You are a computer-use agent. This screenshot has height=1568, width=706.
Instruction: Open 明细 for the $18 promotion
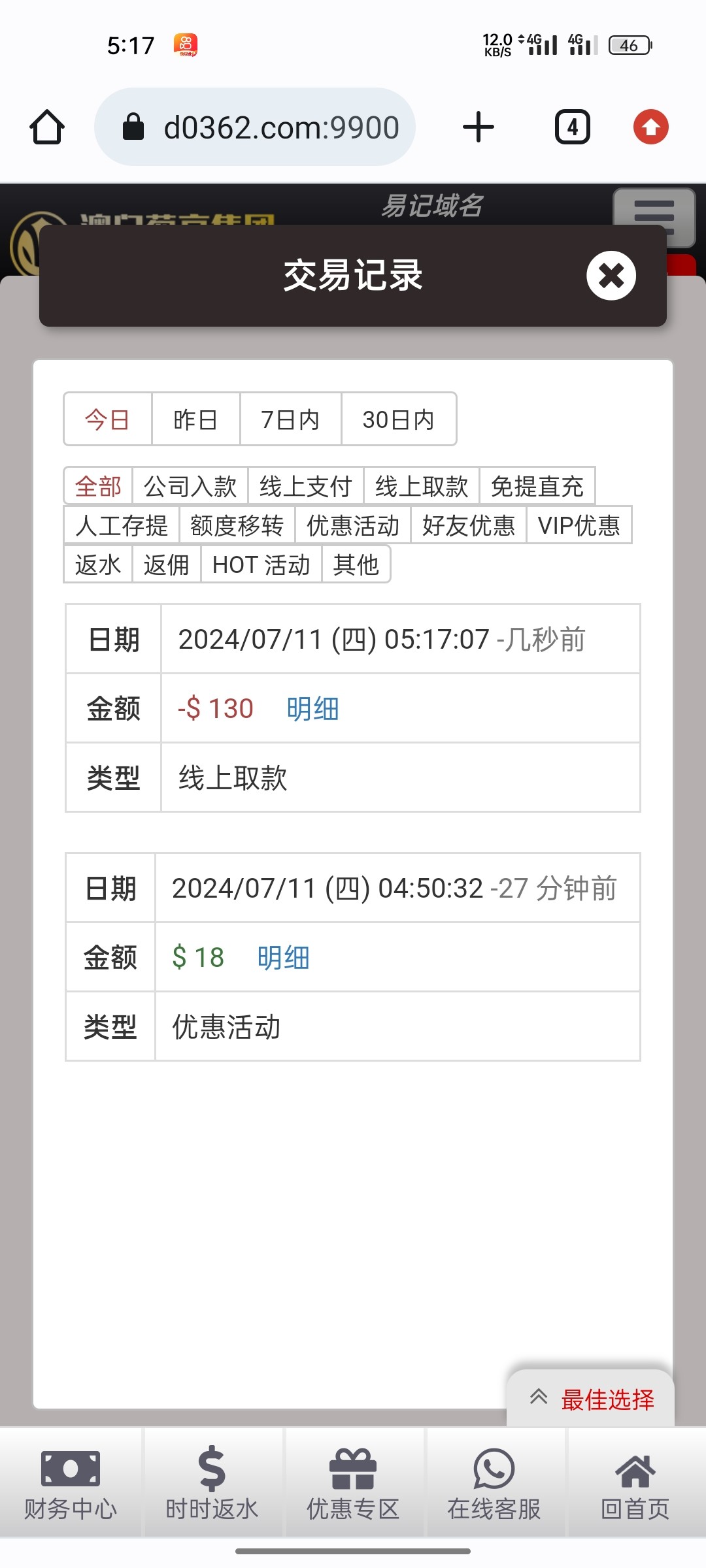283,958
